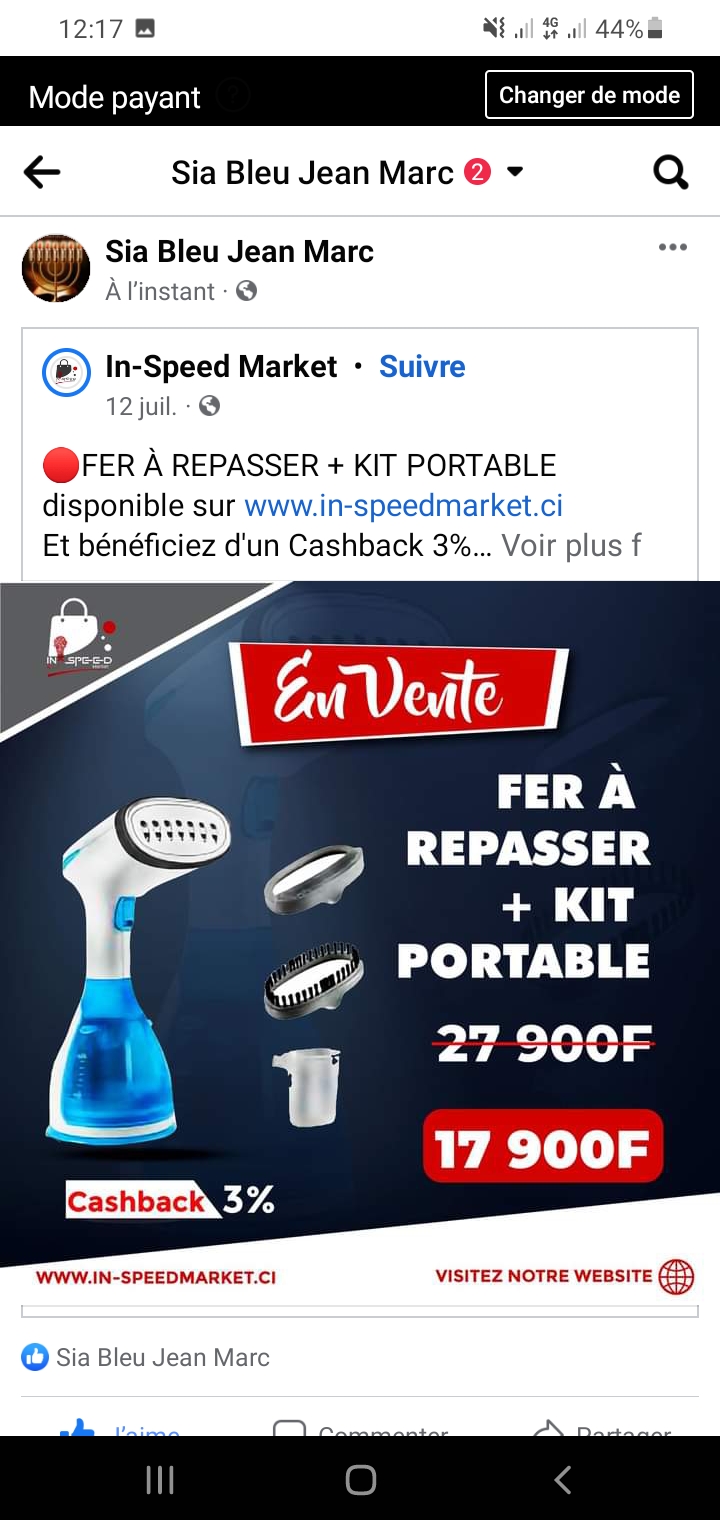View reactions from Sia Bleu Jean Marc
The height and width of the screenshot is (1520, 720).
146,1357
